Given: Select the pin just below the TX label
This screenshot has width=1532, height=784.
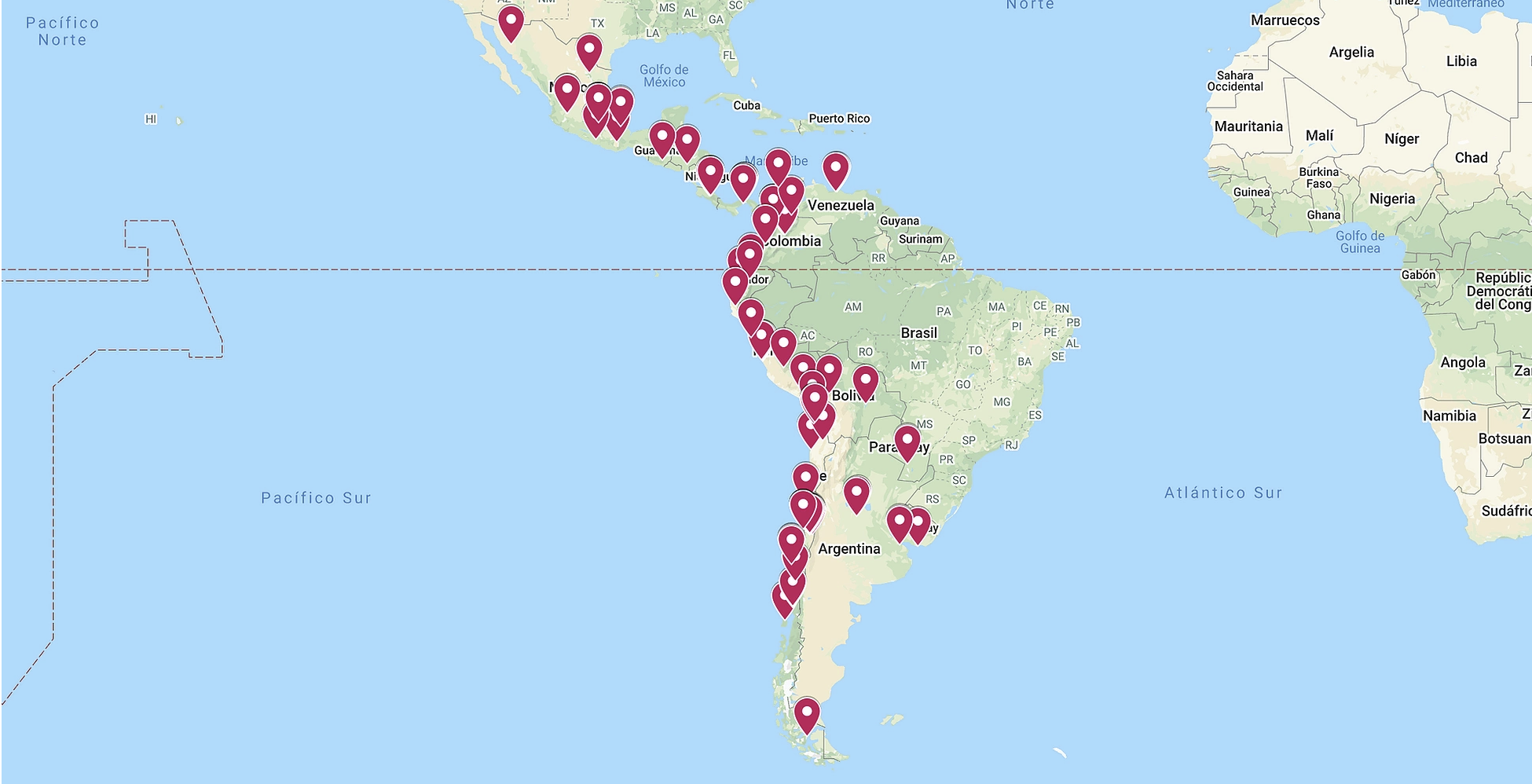Looking at the screenshot, I should pos(588,51).
